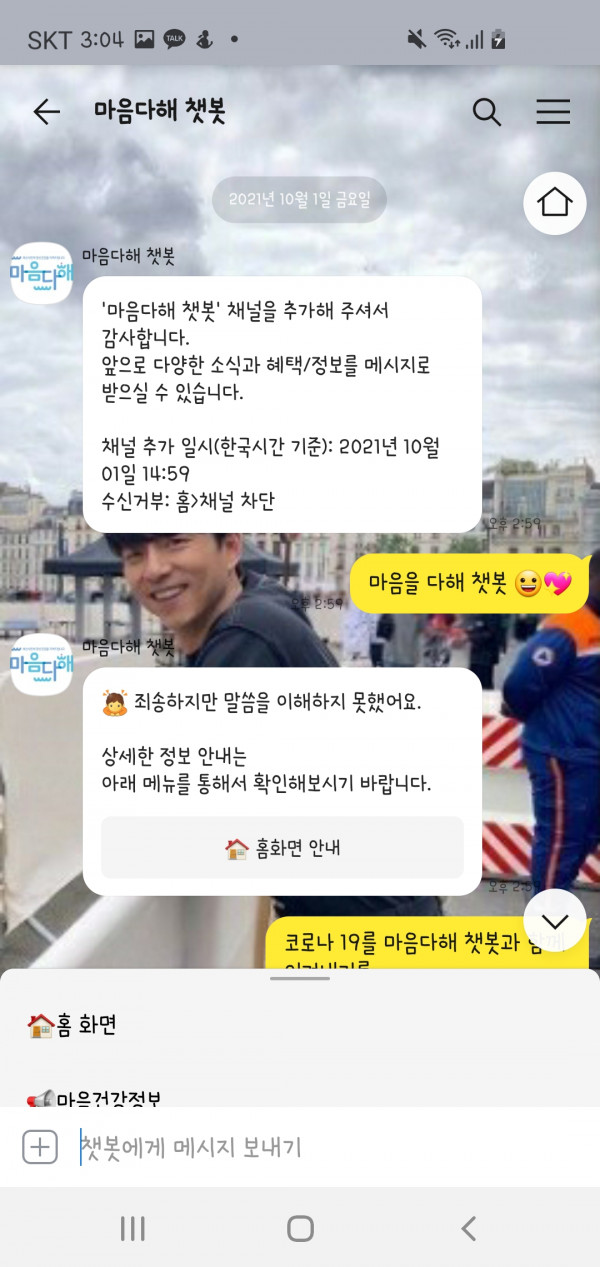Tap the floating home button
The image size is (600, 1267).
coord(554,204)
